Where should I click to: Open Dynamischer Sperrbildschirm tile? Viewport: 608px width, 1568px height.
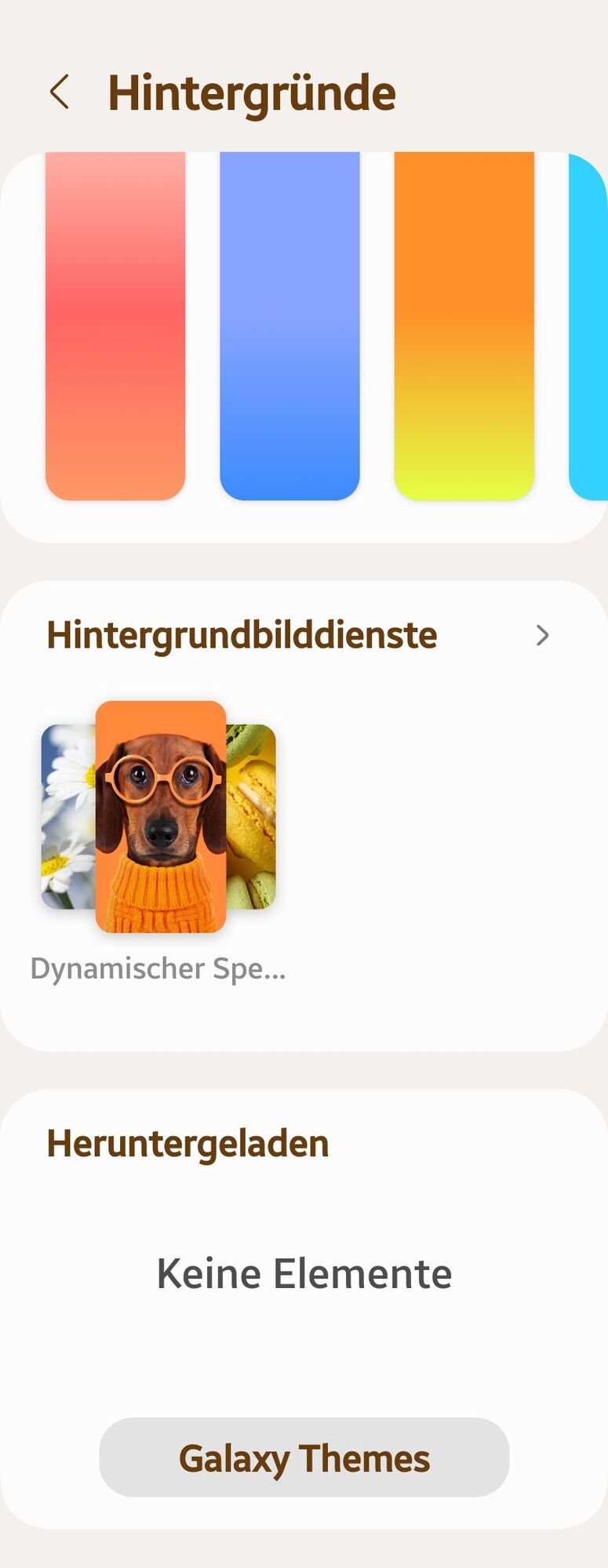pyautogui.click(x=160, y=817)
